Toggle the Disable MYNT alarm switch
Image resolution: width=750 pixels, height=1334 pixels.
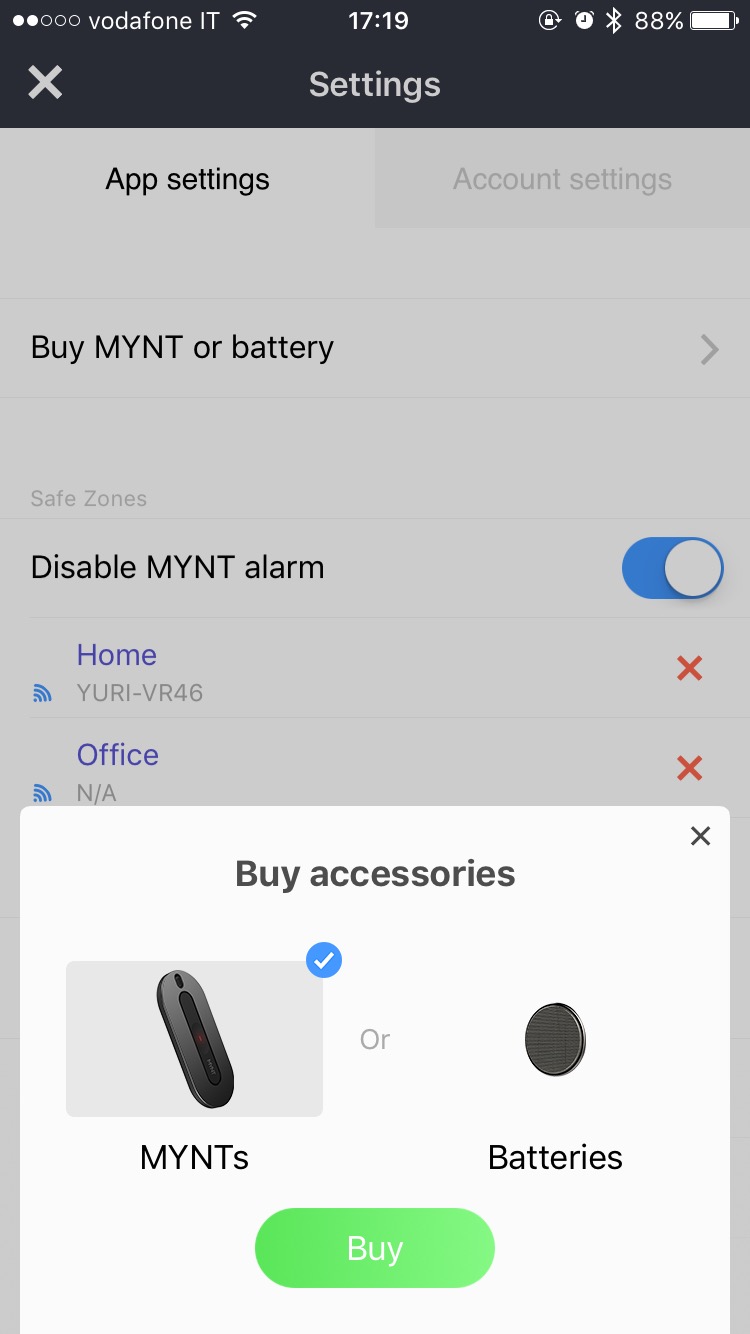(672, 568)
